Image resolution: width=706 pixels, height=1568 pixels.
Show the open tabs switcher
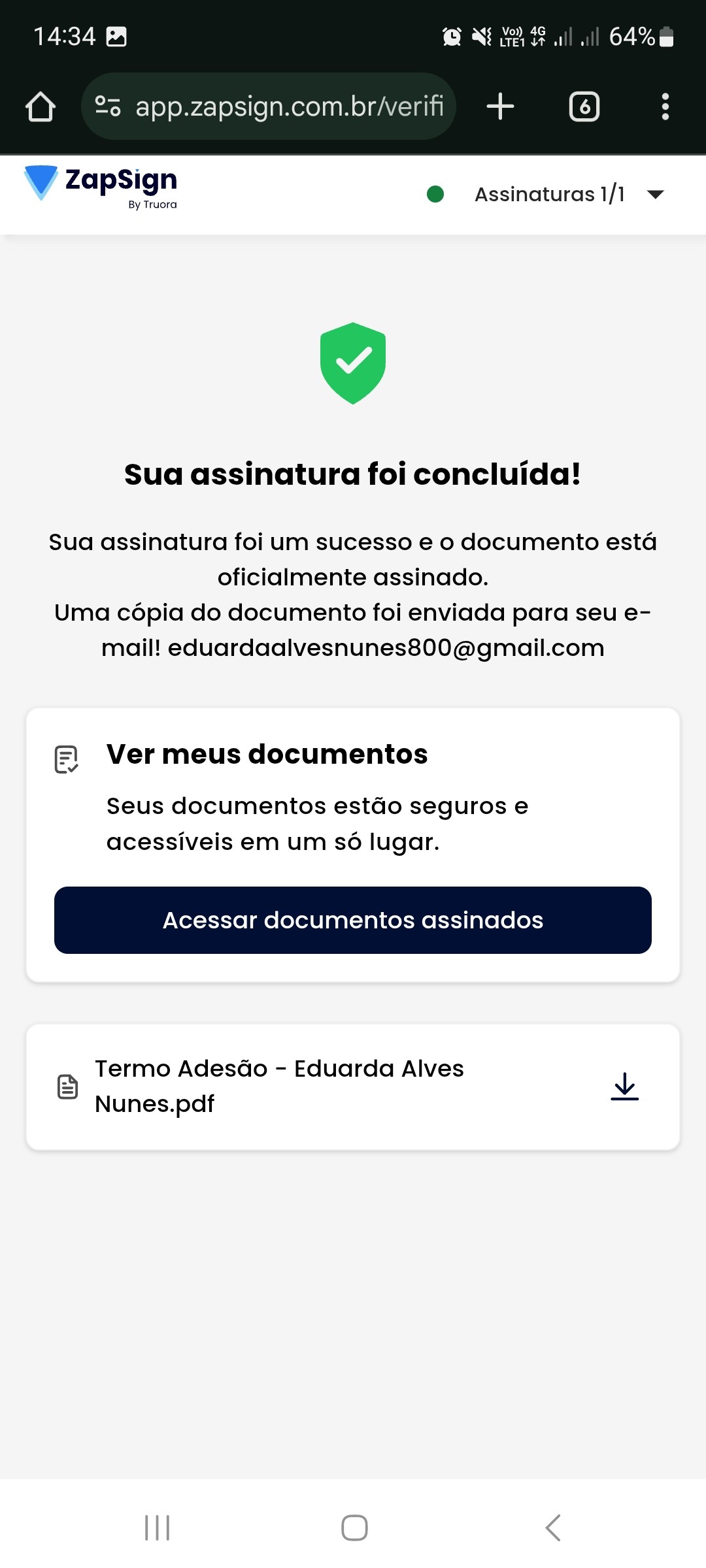pyautogui.click(x=584, y=106)
